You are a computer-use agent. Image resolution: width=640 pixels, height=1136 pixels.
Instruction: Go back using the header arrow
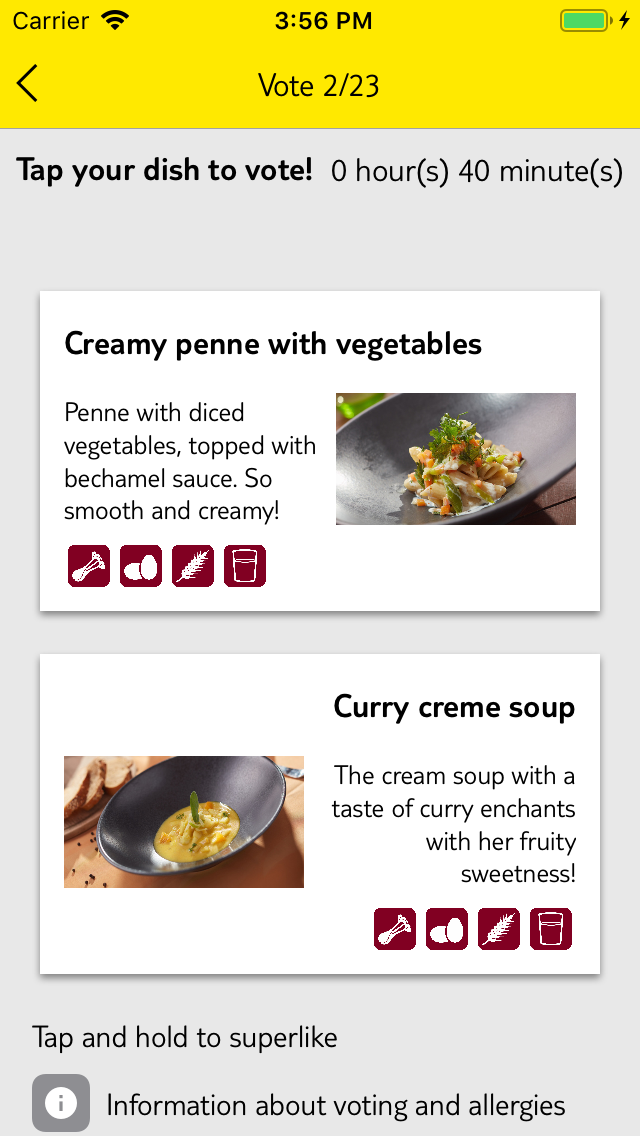(28, 83)
